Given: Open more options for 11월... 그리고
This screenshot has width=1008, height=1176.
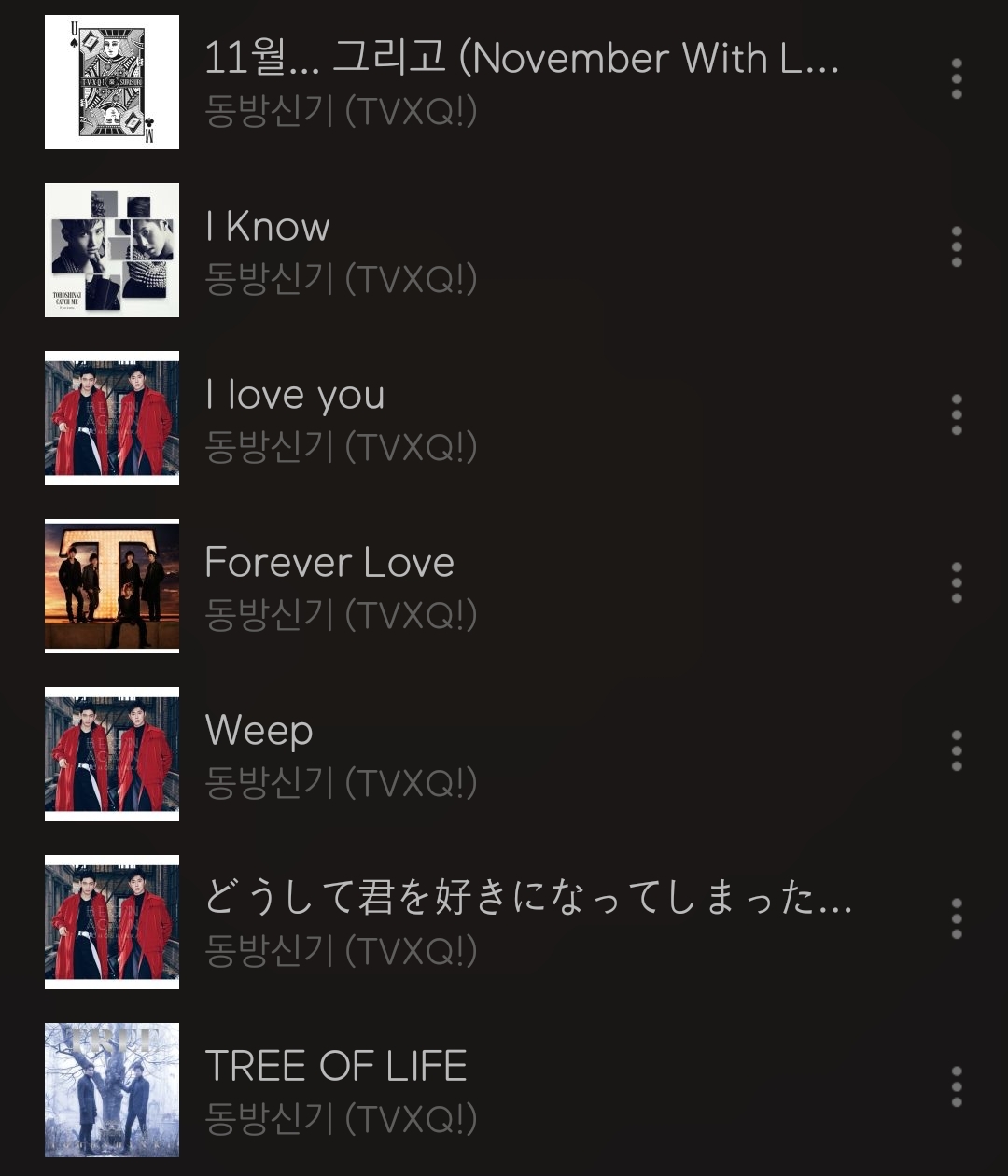Looking at the screenshot, I should [x=957, y=79].
